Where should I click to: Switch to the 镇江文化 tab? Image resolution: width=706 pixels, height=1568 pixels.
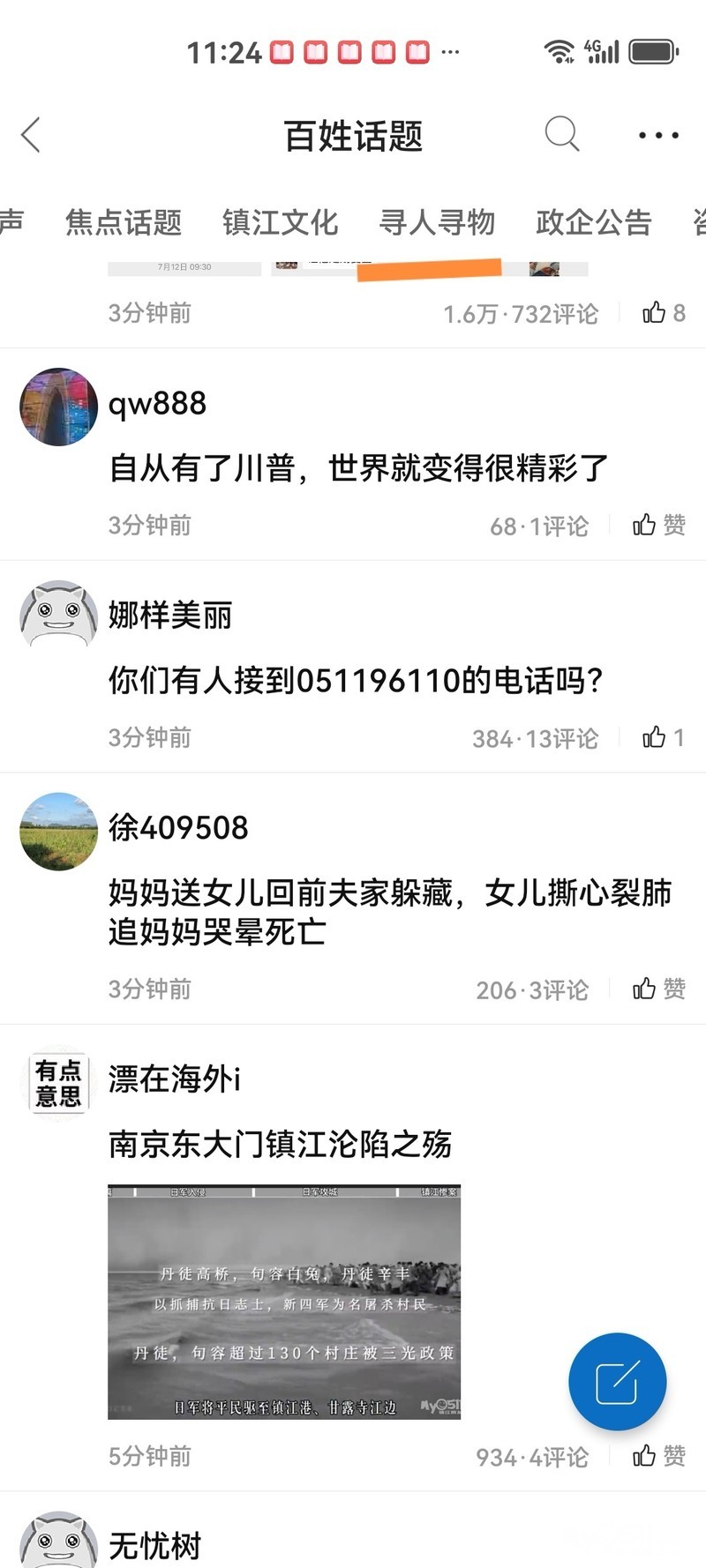click(x=280, y=222)
